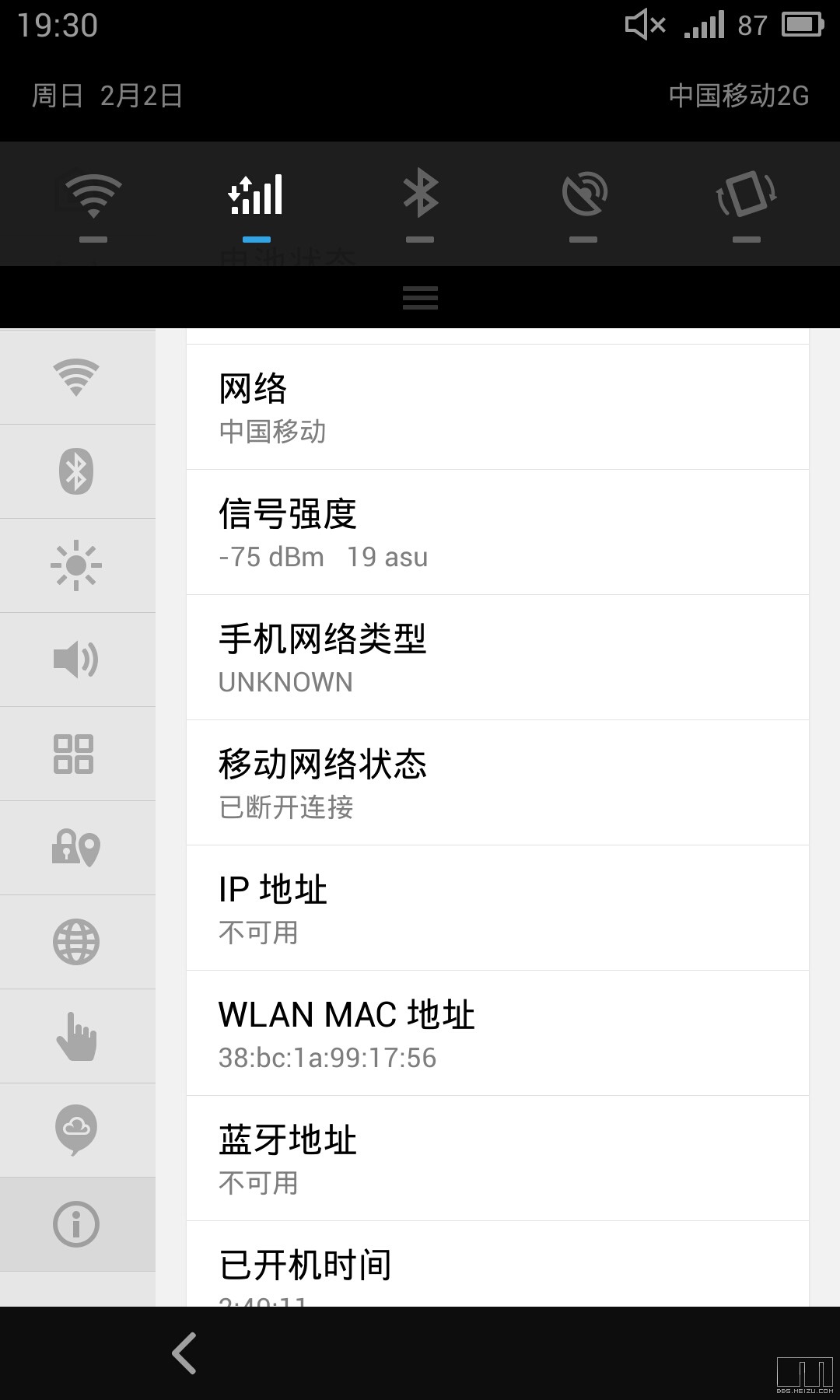Switch to the info tab in sidebar
Viewport: 840px width, 1400px height.
click(78, 1223)
